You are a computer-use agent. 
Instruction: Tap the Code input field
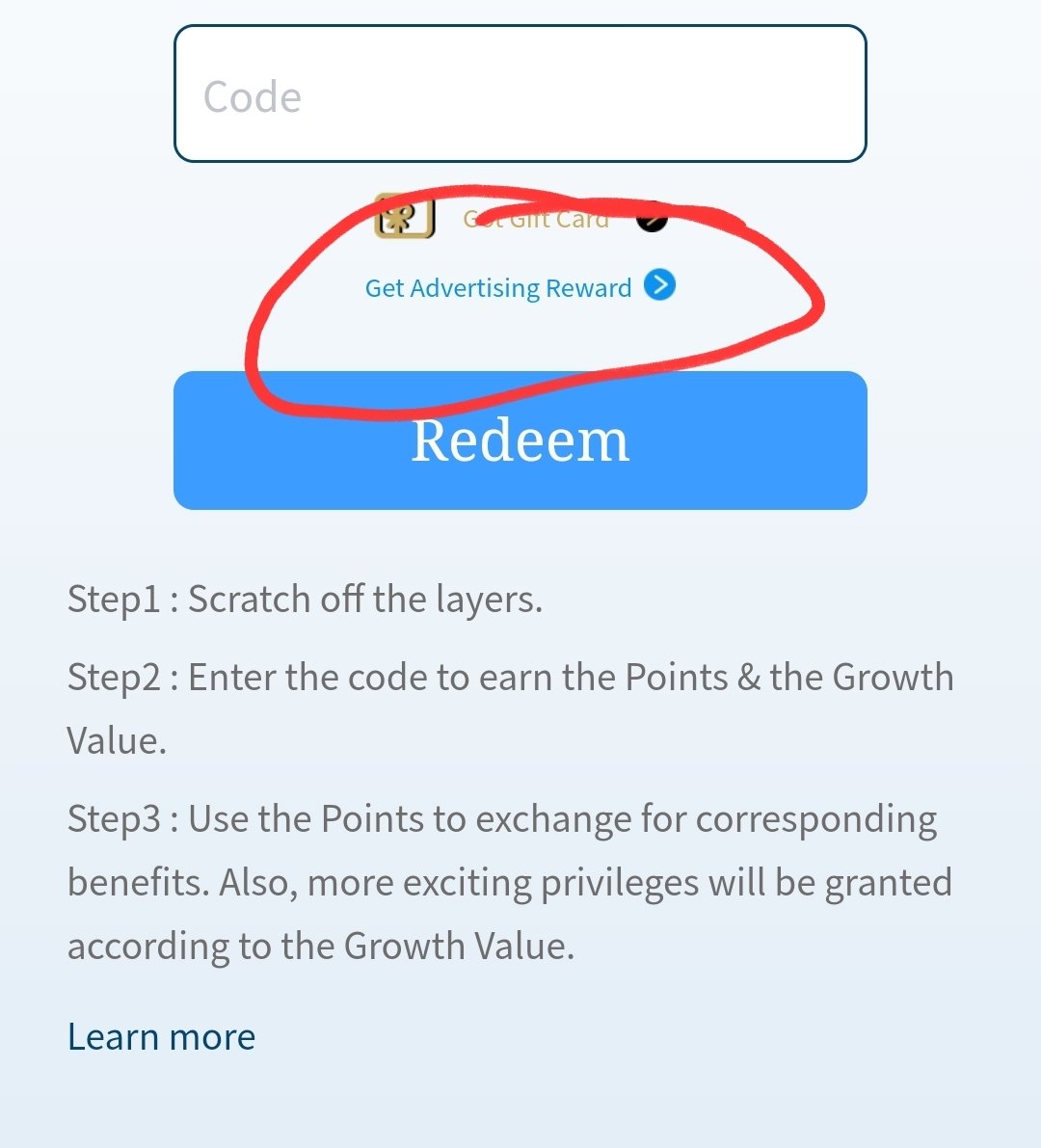click(x=520, y=94)
